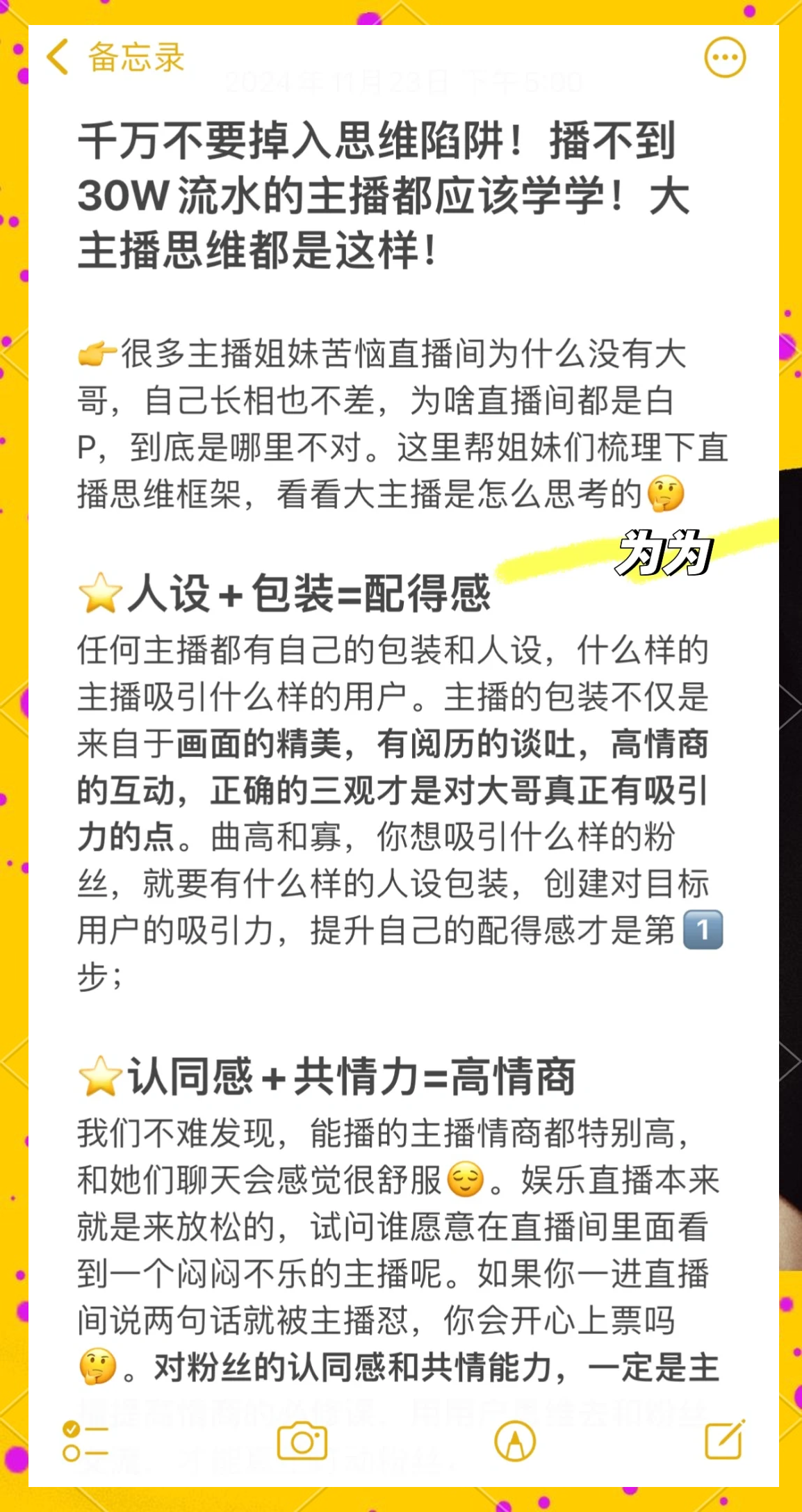The width and height of the screenshot is (802, 1512).
Task: Tap the star before 认同感＋共情力=高情商
Action: point(99,1076)
